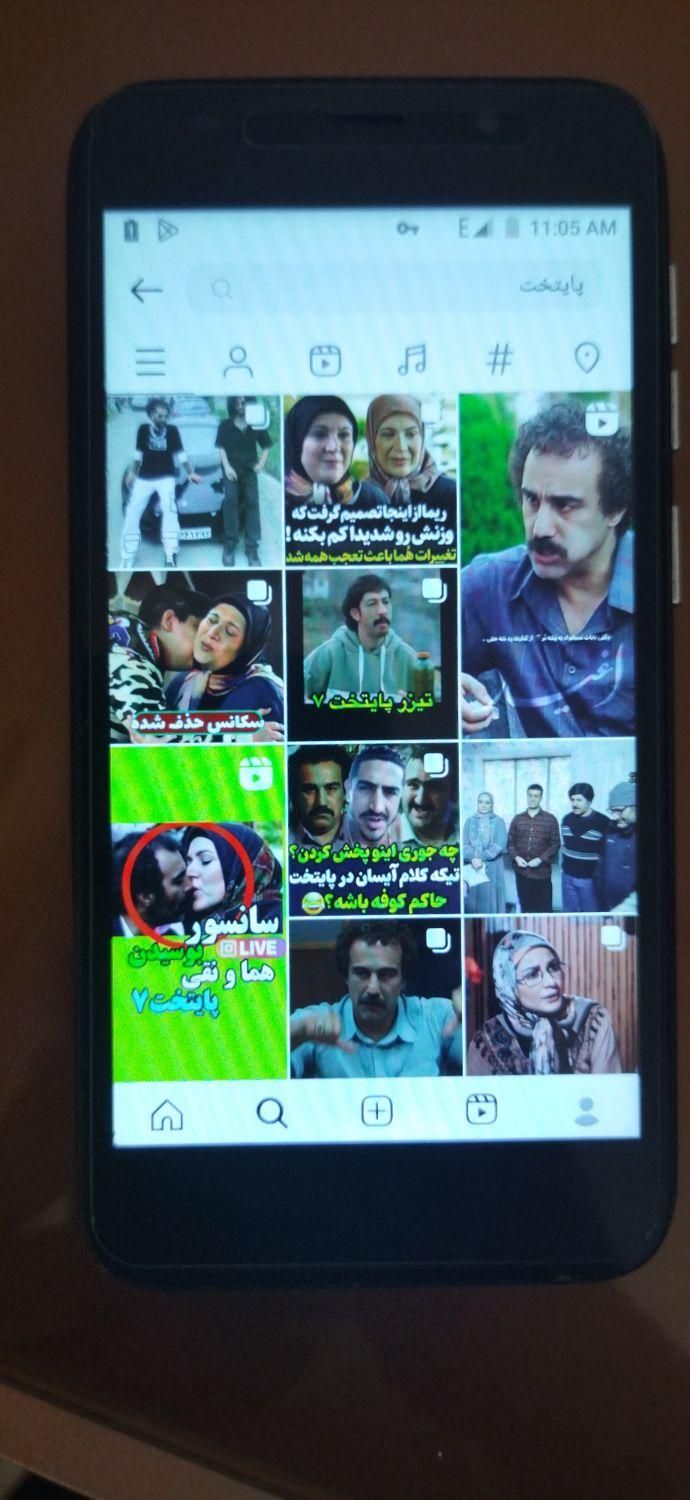Open the post labeled سکانس حذف شده

[x=196, y=655]
